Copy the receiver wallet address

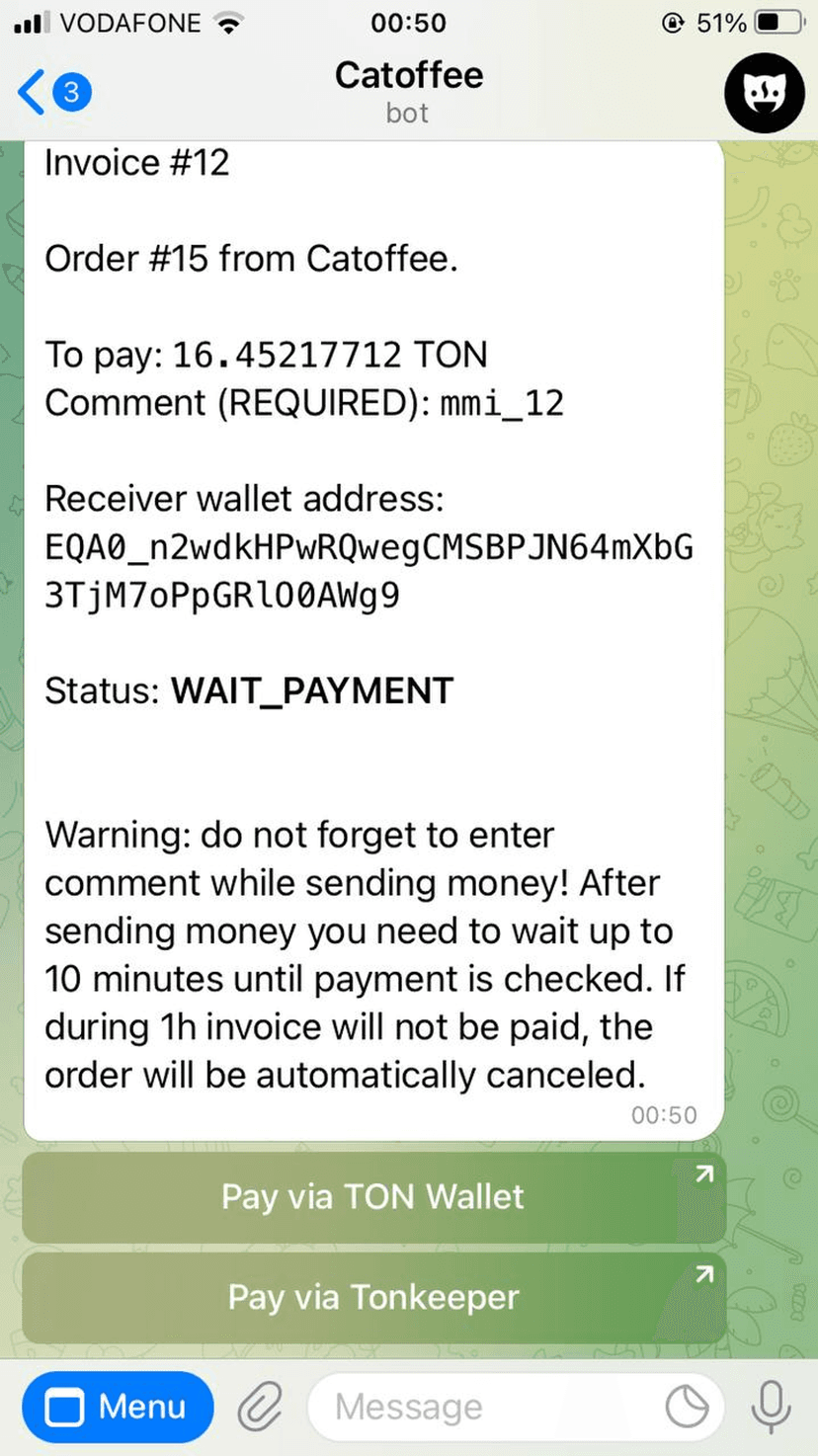368,572
